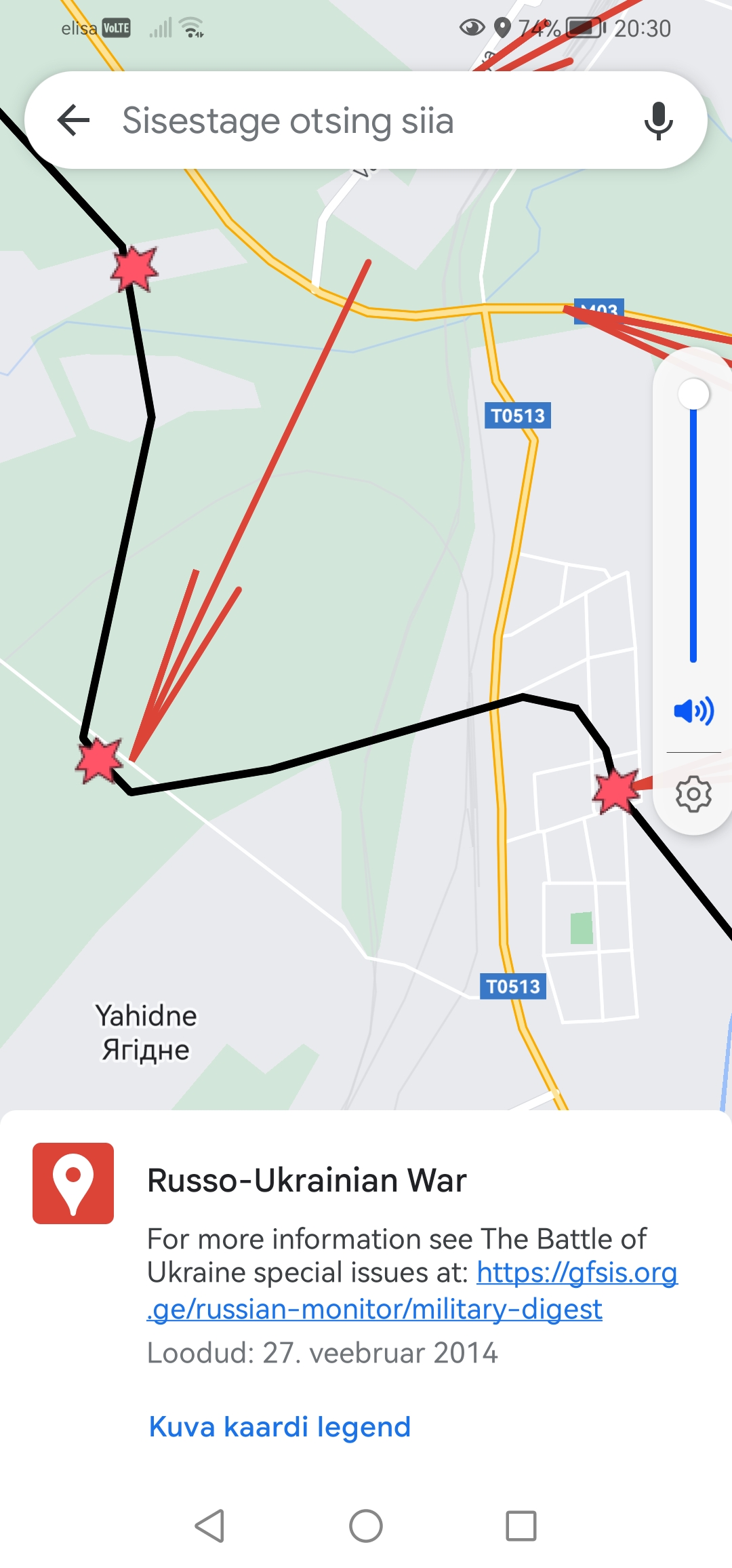The image size is (732, 1568).
Task: Open the recent apps view
Action: coord(521,1526)
